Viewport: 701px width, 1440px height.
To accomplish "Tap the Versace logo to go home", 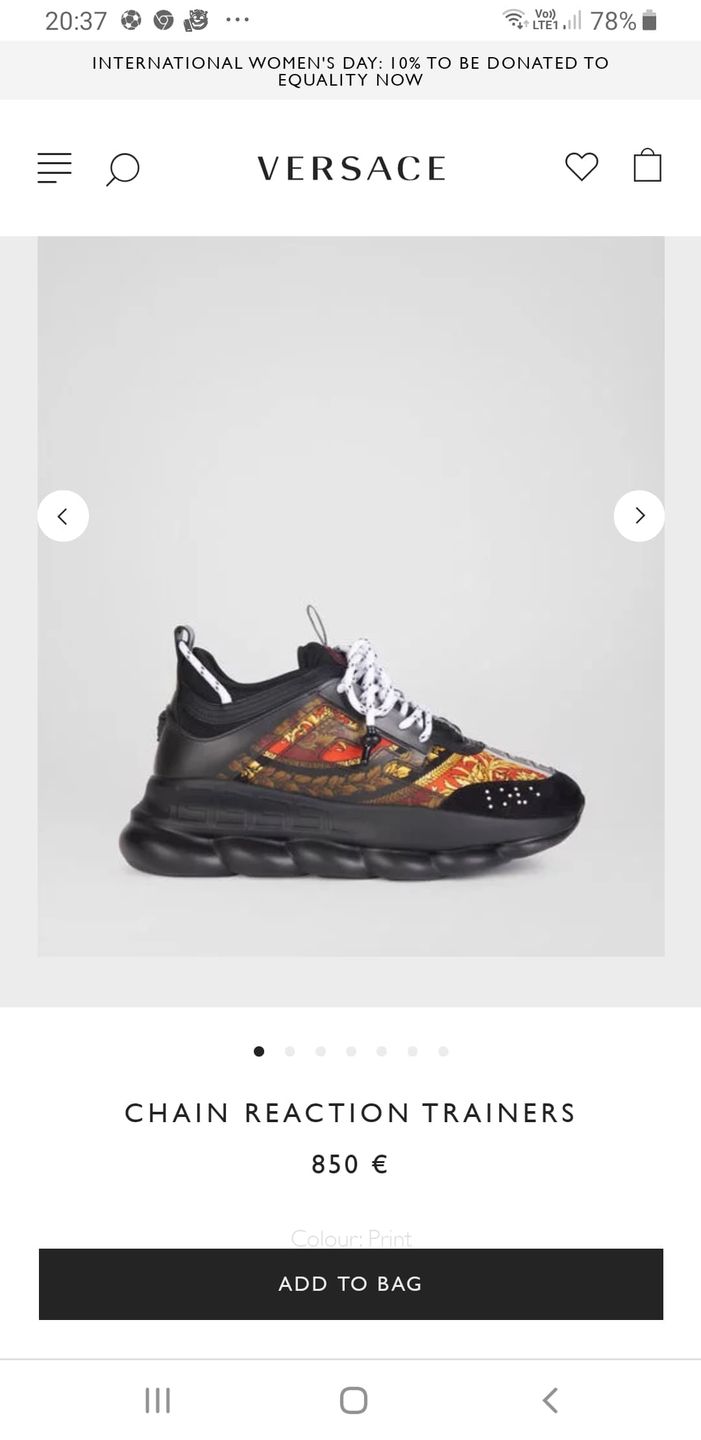I will coord(351,168).
